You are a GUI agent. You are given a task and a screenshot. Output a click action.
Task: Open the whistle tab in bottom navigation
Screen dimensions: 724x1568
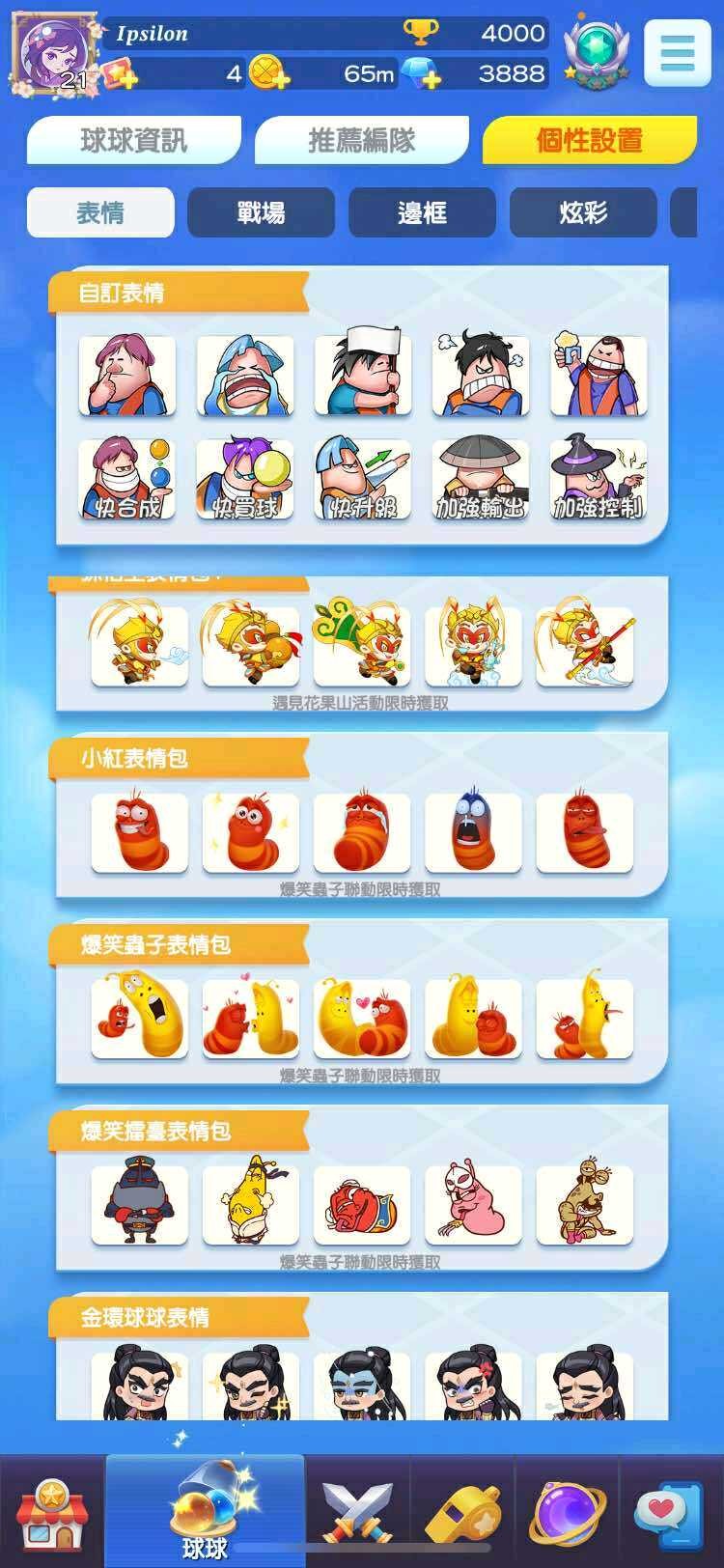click(x=463, y=1512)
